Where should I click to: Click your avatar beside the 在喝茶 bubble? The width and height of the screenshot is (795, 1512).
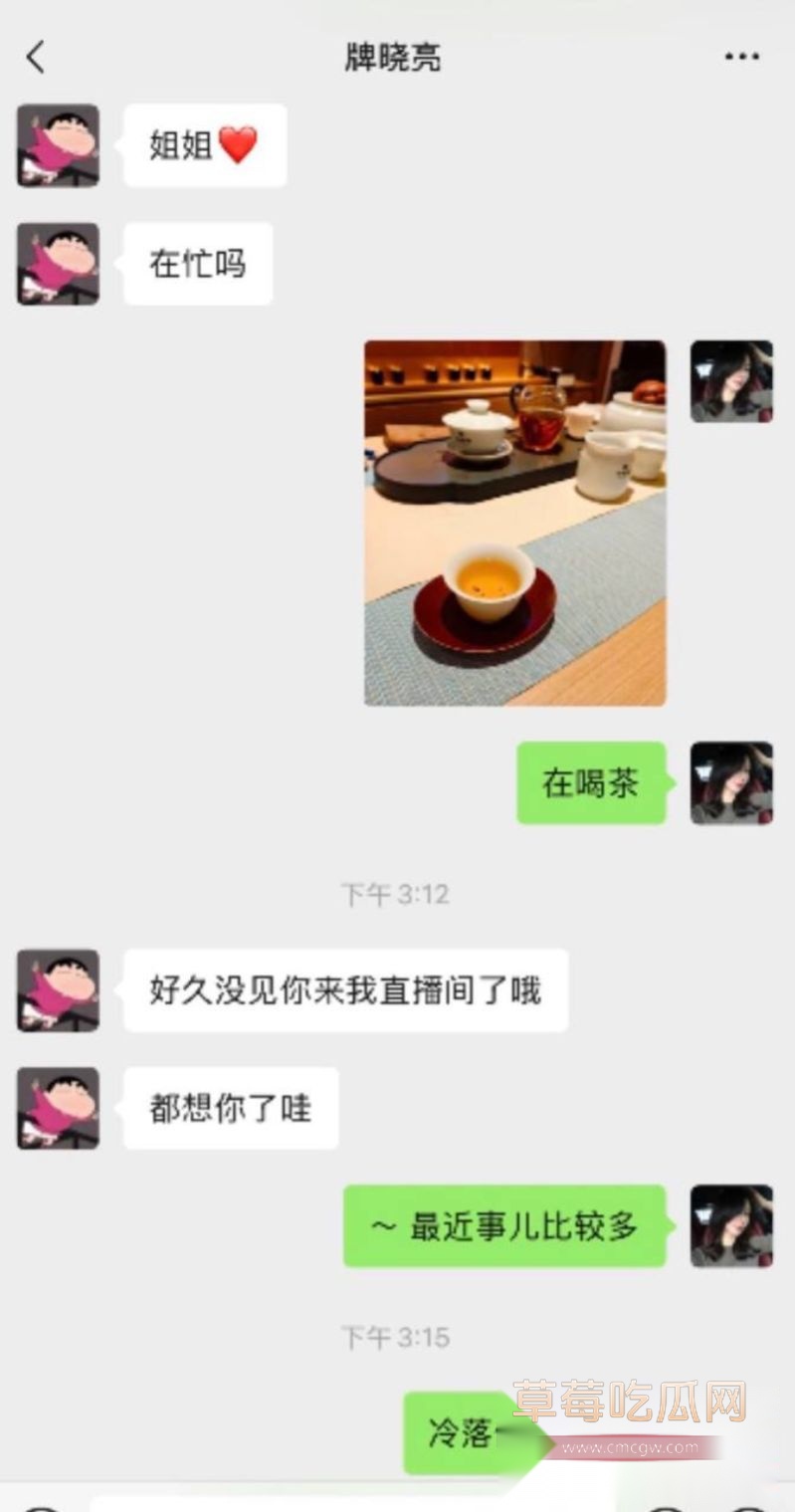[731, 784]
